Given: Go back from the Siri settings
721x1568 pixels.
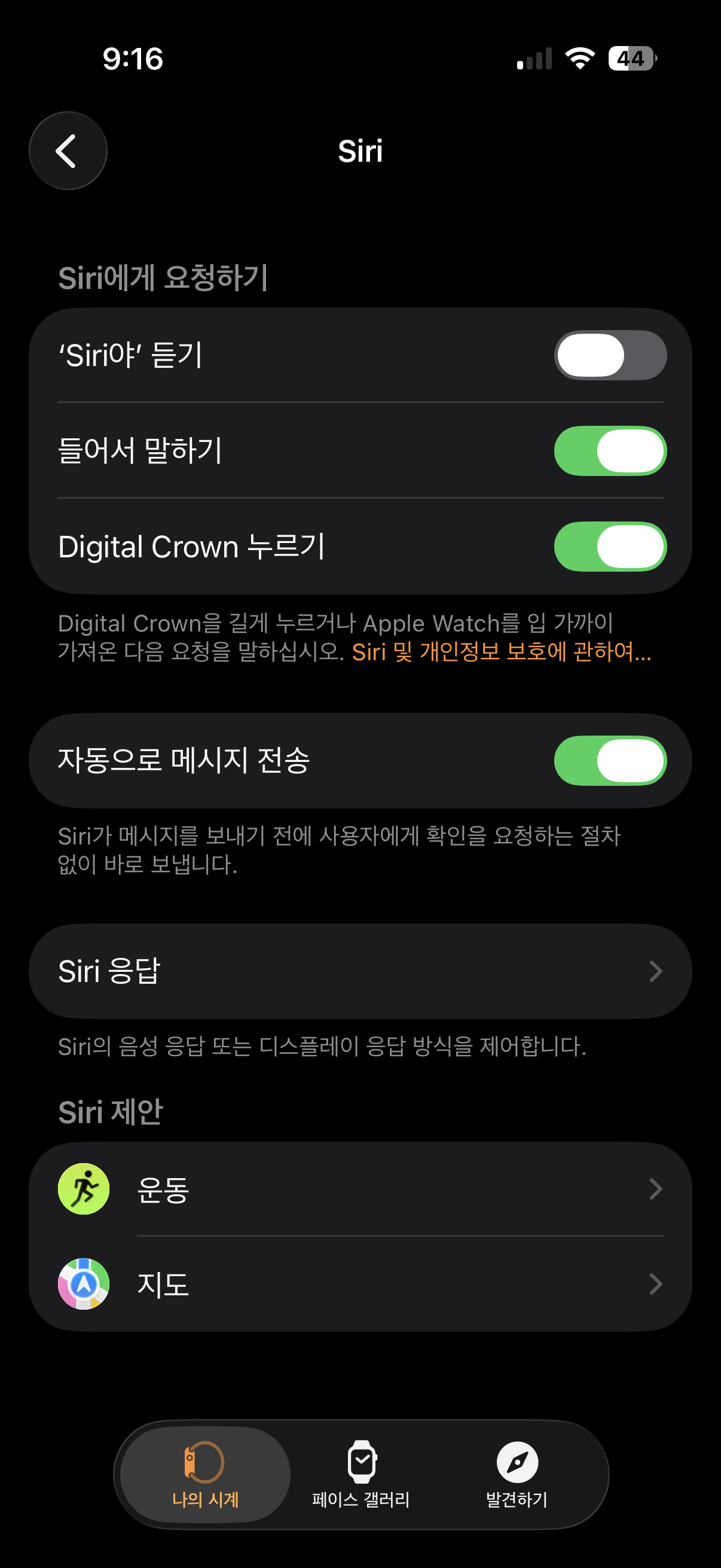Looking at the screenshot, I should (x=68, y=150).
